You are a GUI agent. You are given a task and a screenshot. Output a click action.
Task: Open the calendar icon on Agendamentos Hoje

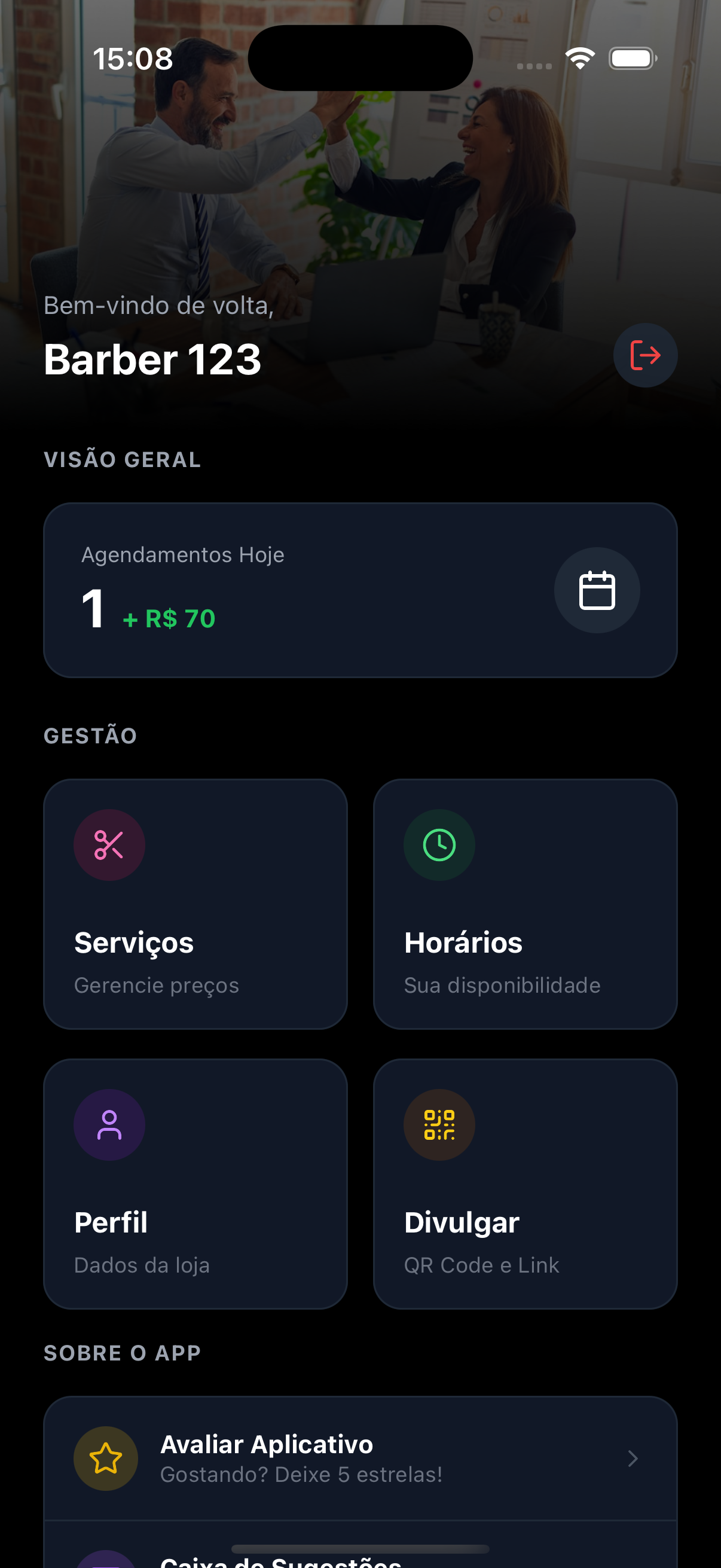click(x=597, y=589)
